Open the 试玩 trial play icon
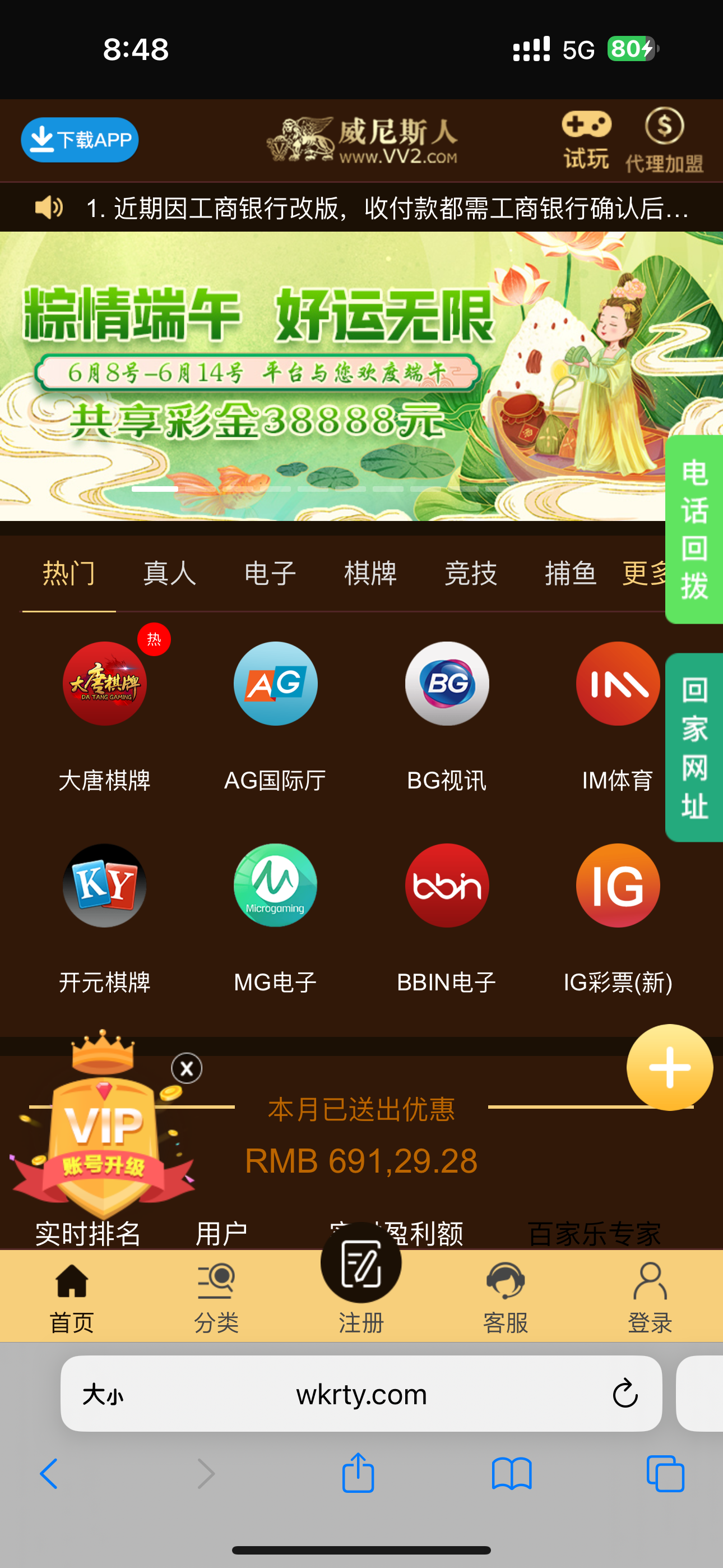Image resolution: width=723 pixels, height=1568 pixels. (x=586, y=140)
